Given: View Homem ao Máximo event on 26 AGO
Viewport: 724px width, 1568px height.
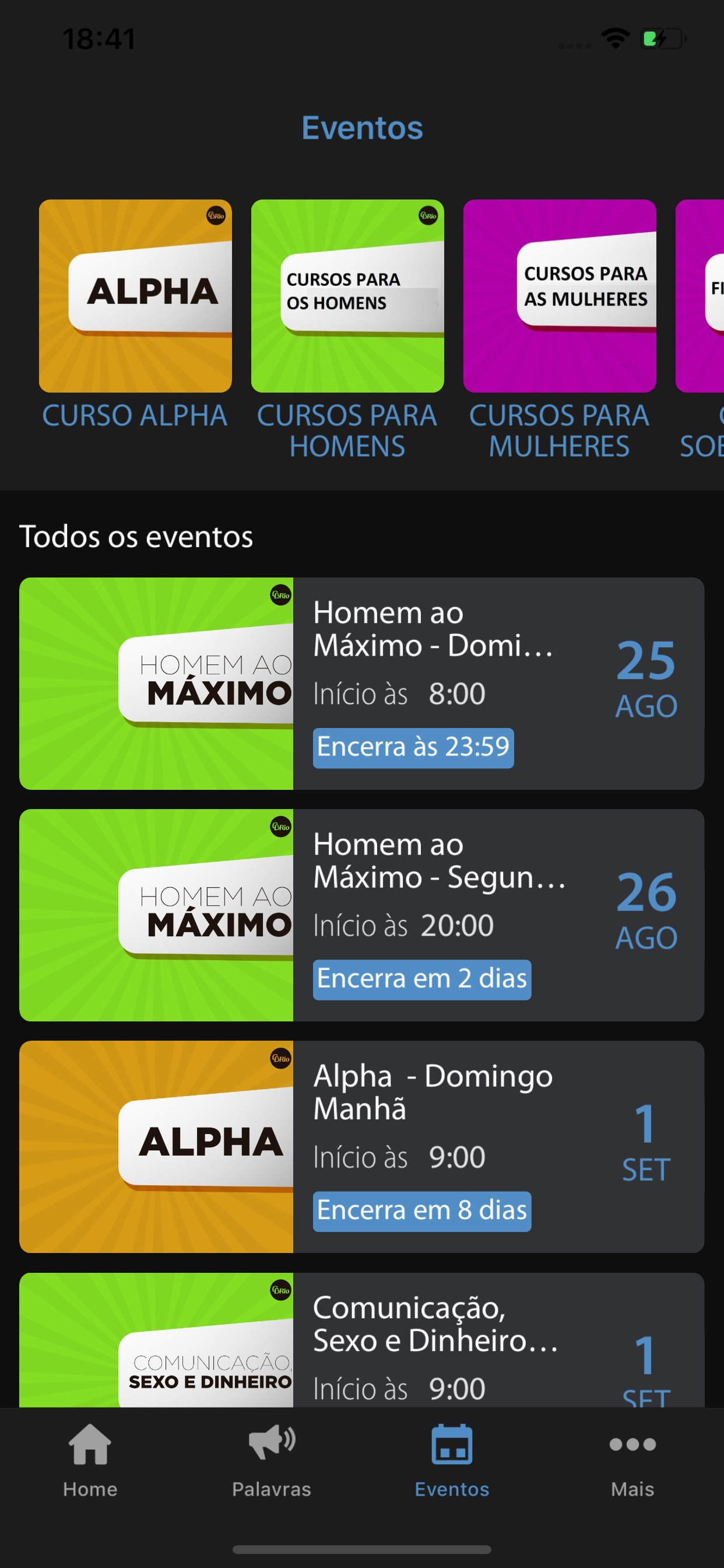Looking at the screenshot, I should coord(361,915).
